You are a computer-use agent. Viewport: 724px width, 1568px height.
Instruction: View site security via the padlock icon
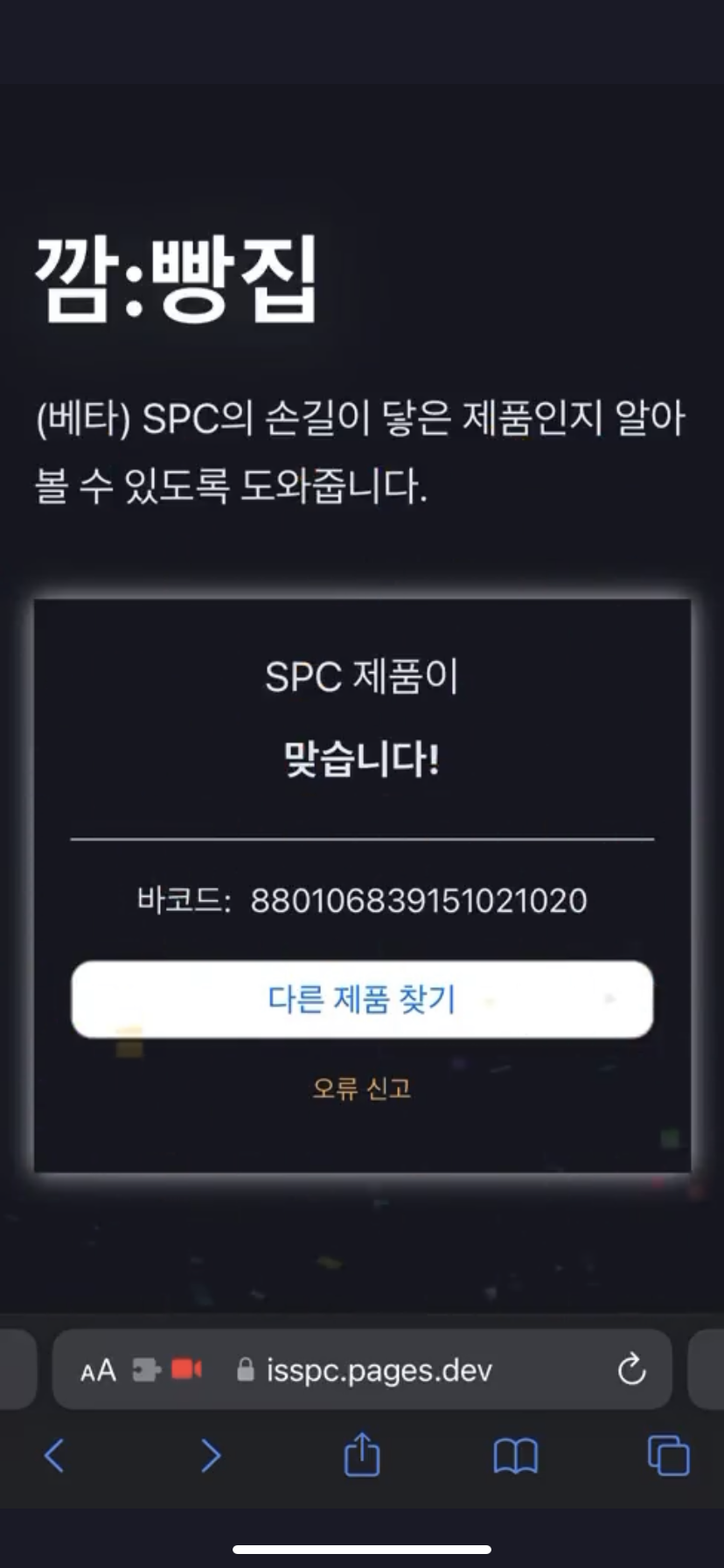245,1369
